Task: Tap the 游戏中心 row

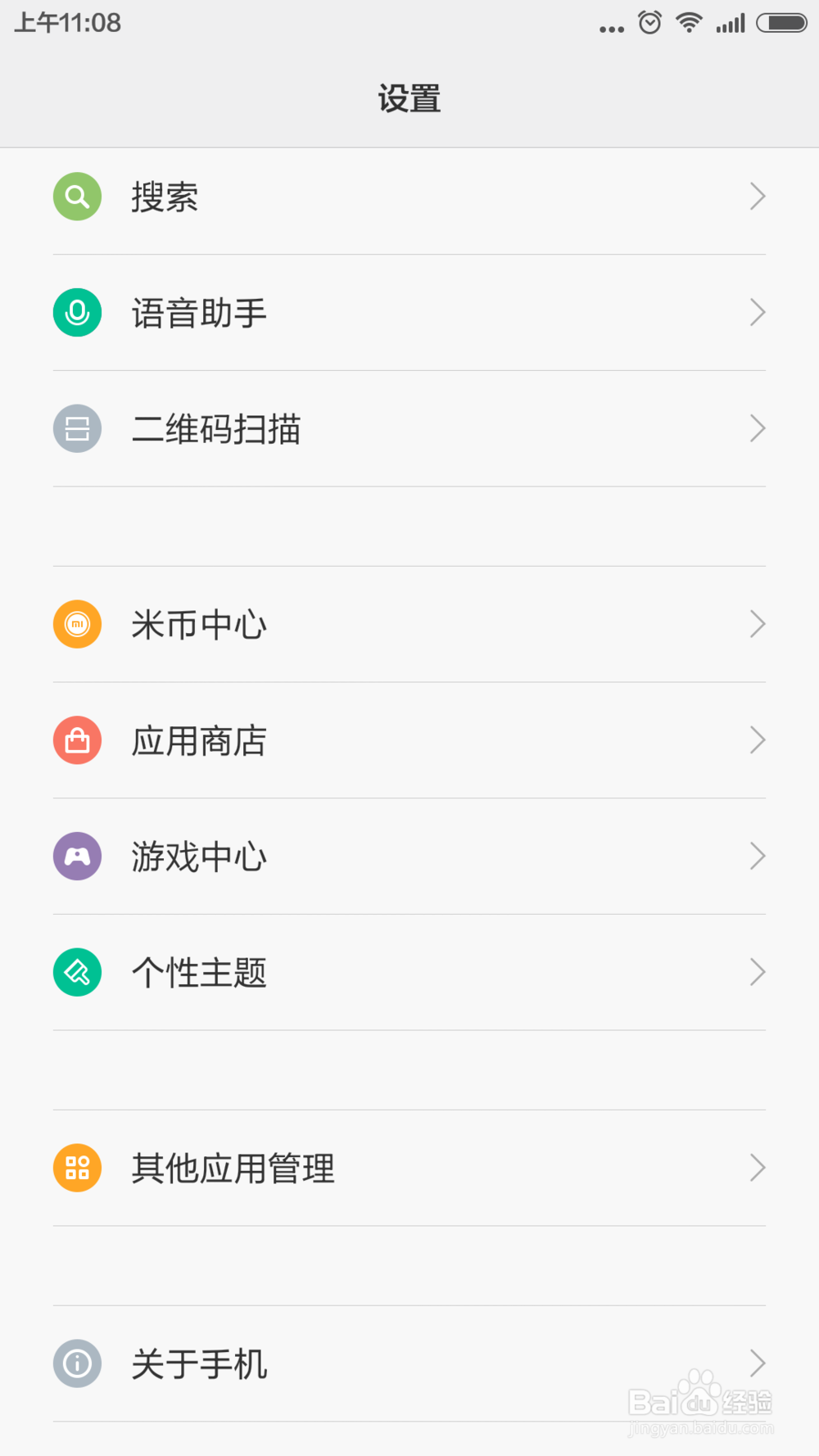Action: pyautogui.click(x=409, y=857)
